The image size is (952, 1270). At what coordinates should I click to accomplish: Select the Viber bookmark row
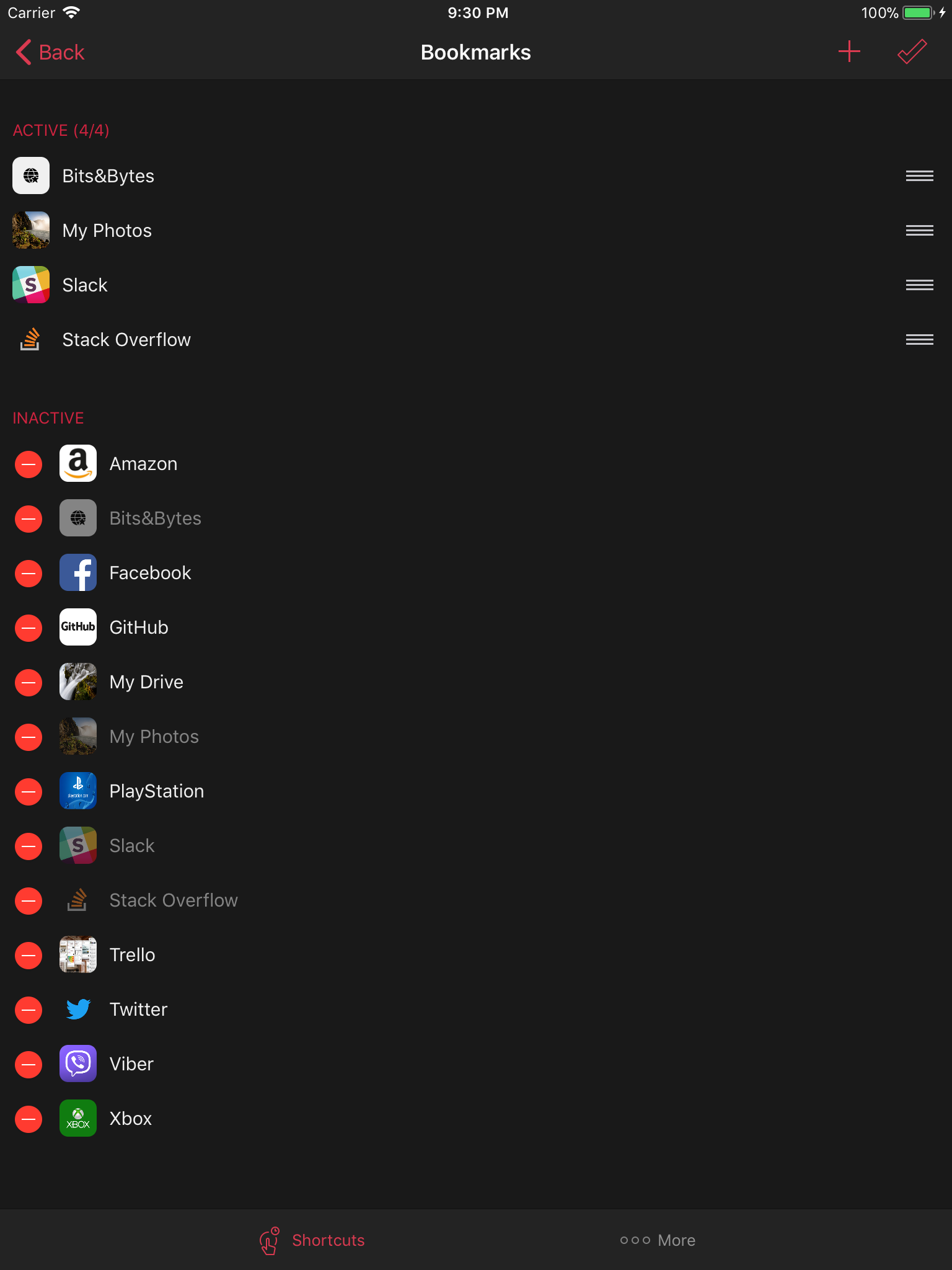point(131,1064)
